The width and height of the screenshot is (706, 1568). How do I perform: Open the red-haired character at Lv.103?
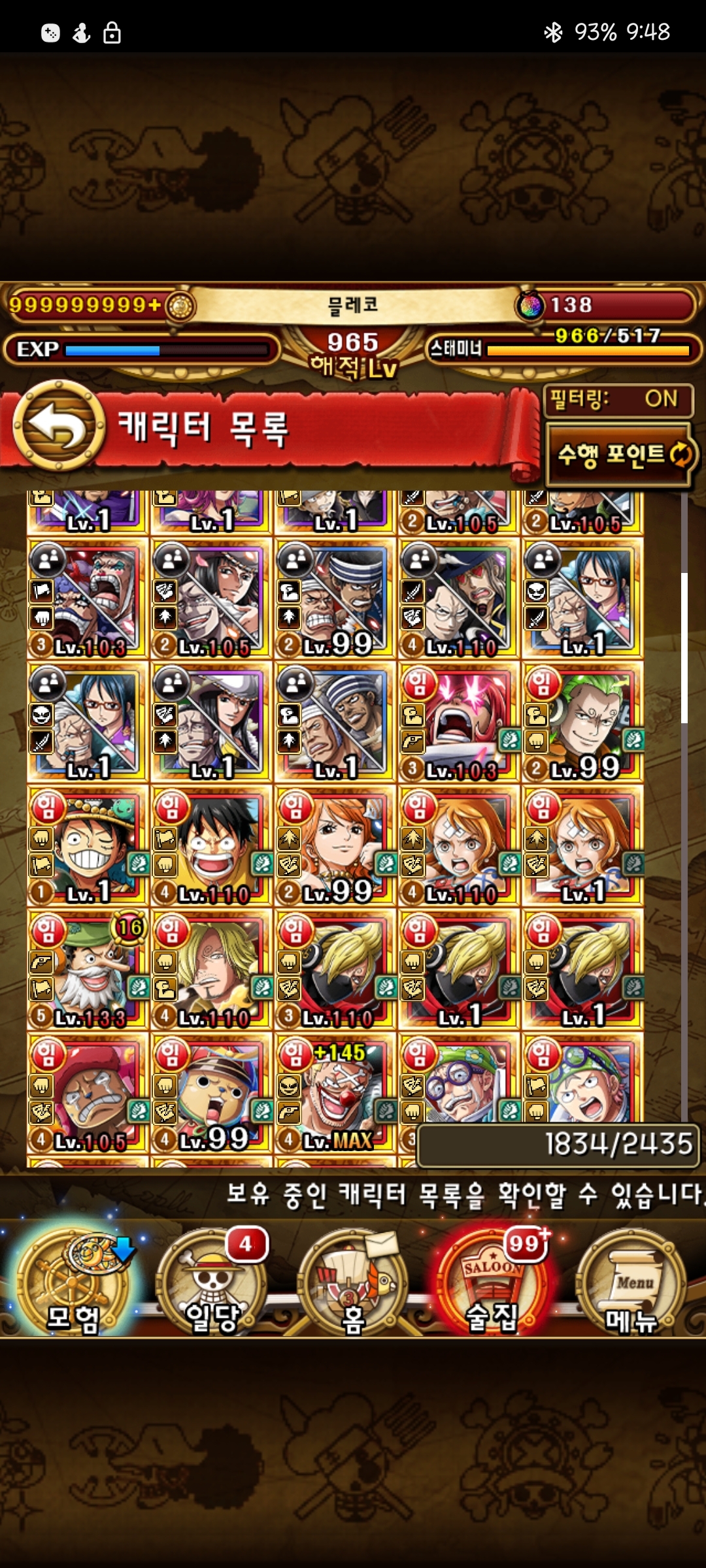click(459, 722)
